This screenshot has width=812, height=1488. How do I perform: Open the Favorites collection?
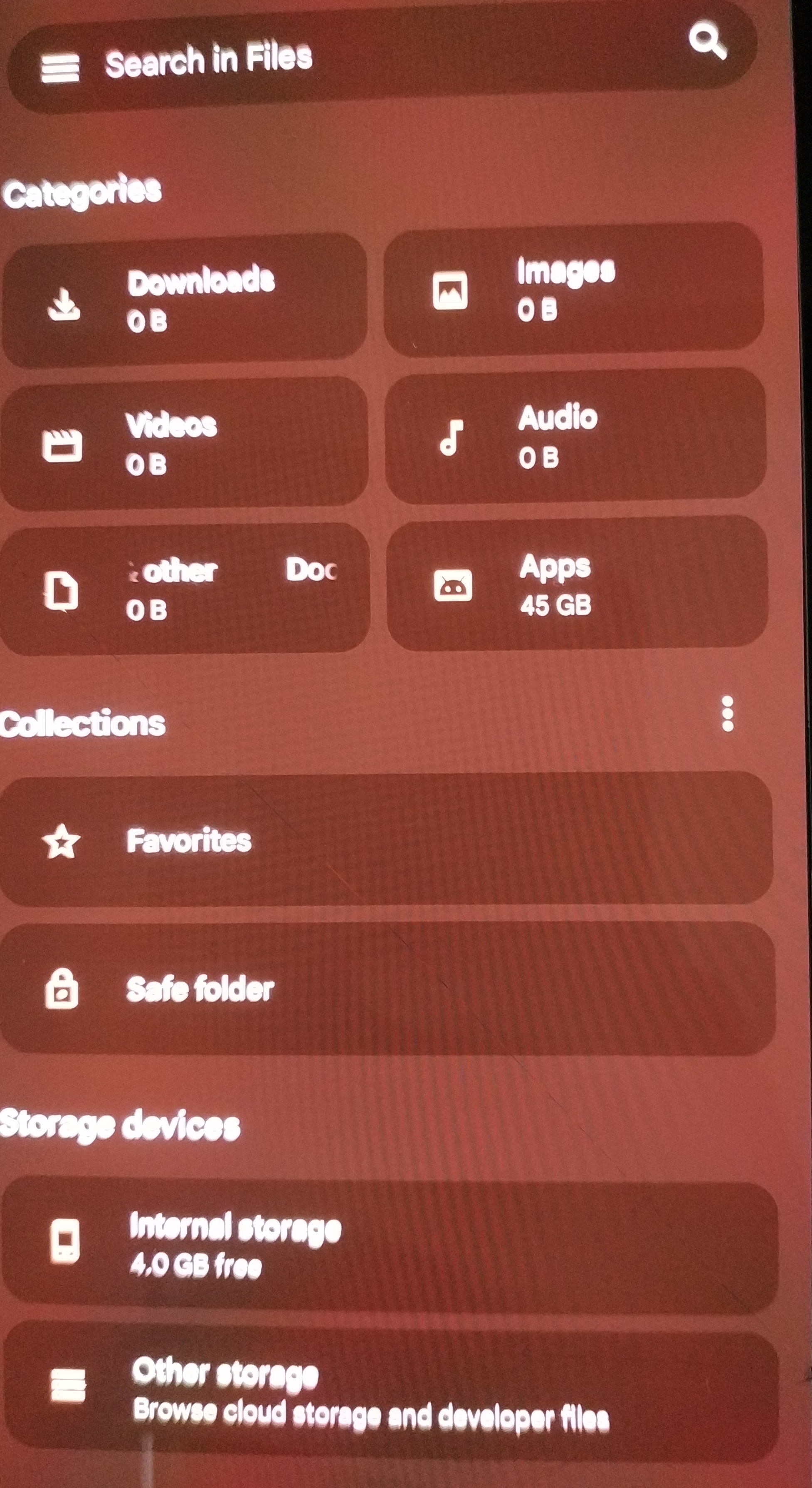pyautogui.click(x=386, y=841)
